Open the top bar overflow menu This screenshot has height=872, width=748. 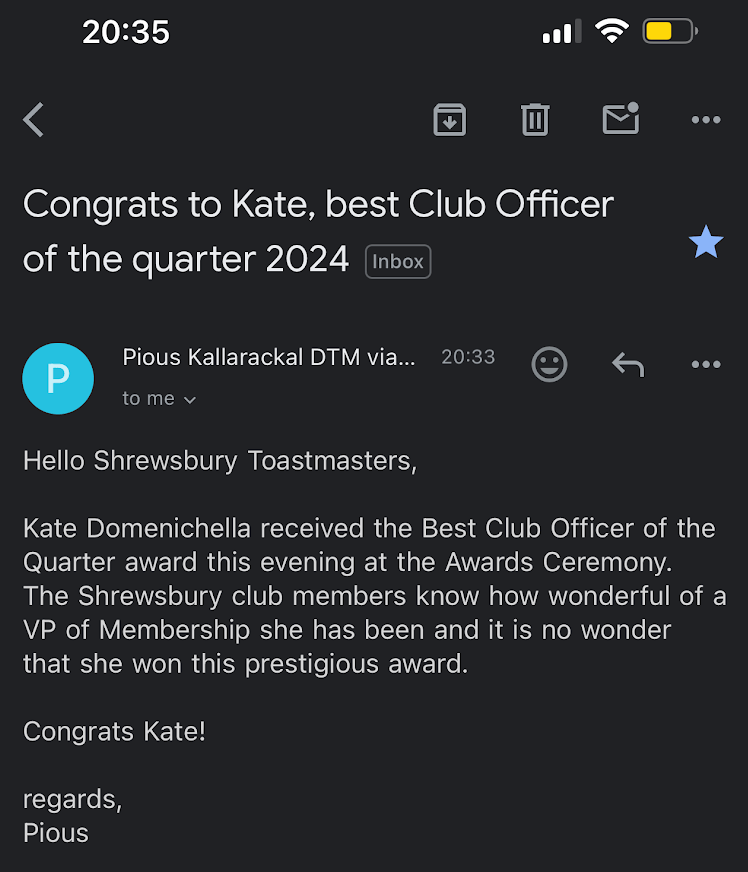coord(705,120)
